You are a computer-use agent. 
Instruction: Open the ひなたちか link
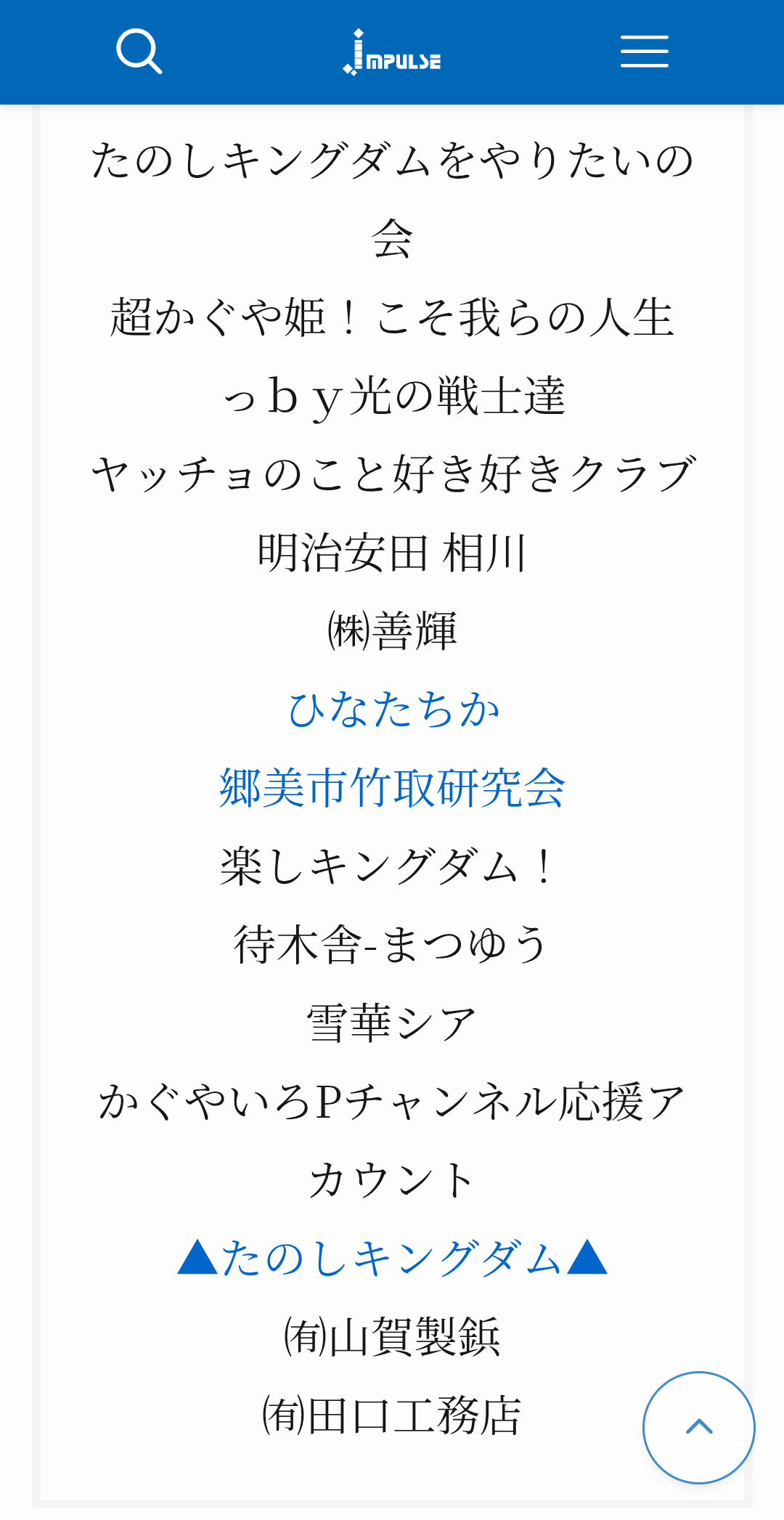coord(393,710)
